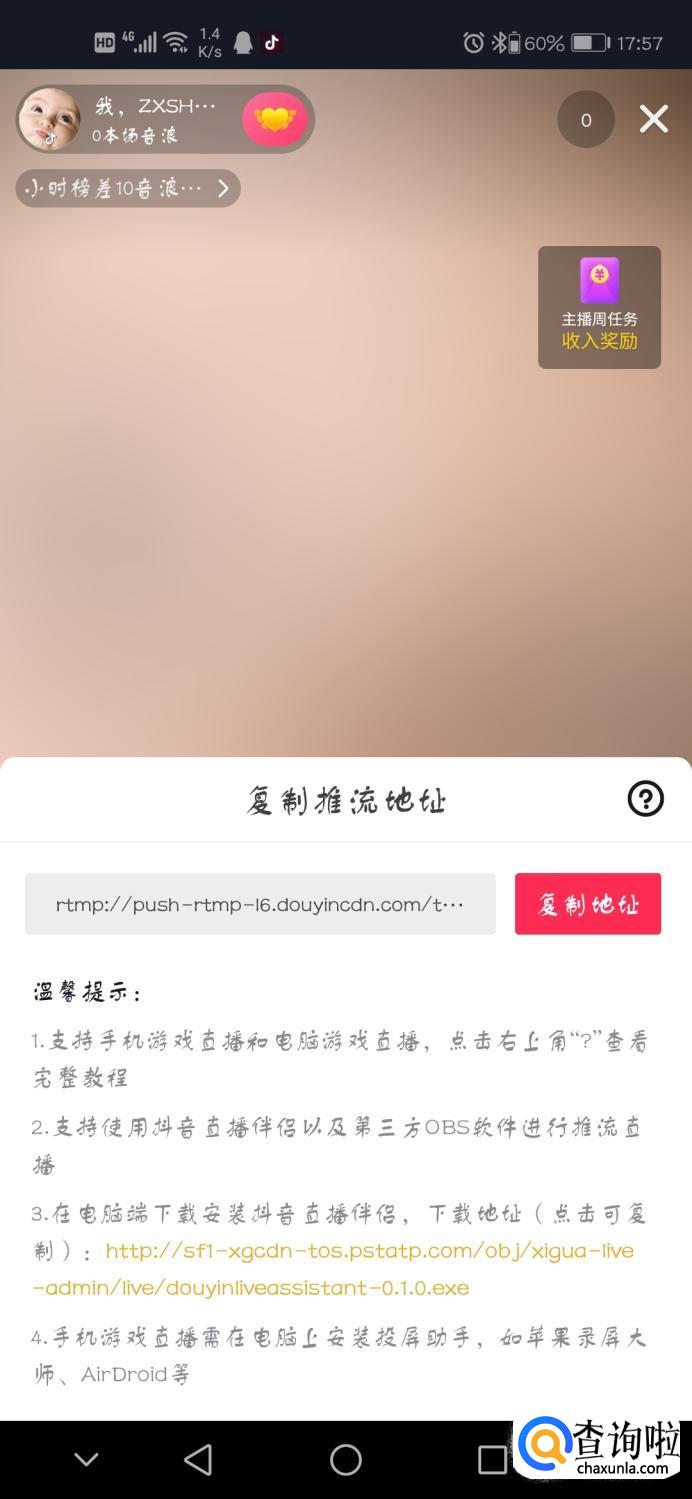692x1499 pixels.
Task: Open the streamer profile avatar
Action: click(49, 119)
